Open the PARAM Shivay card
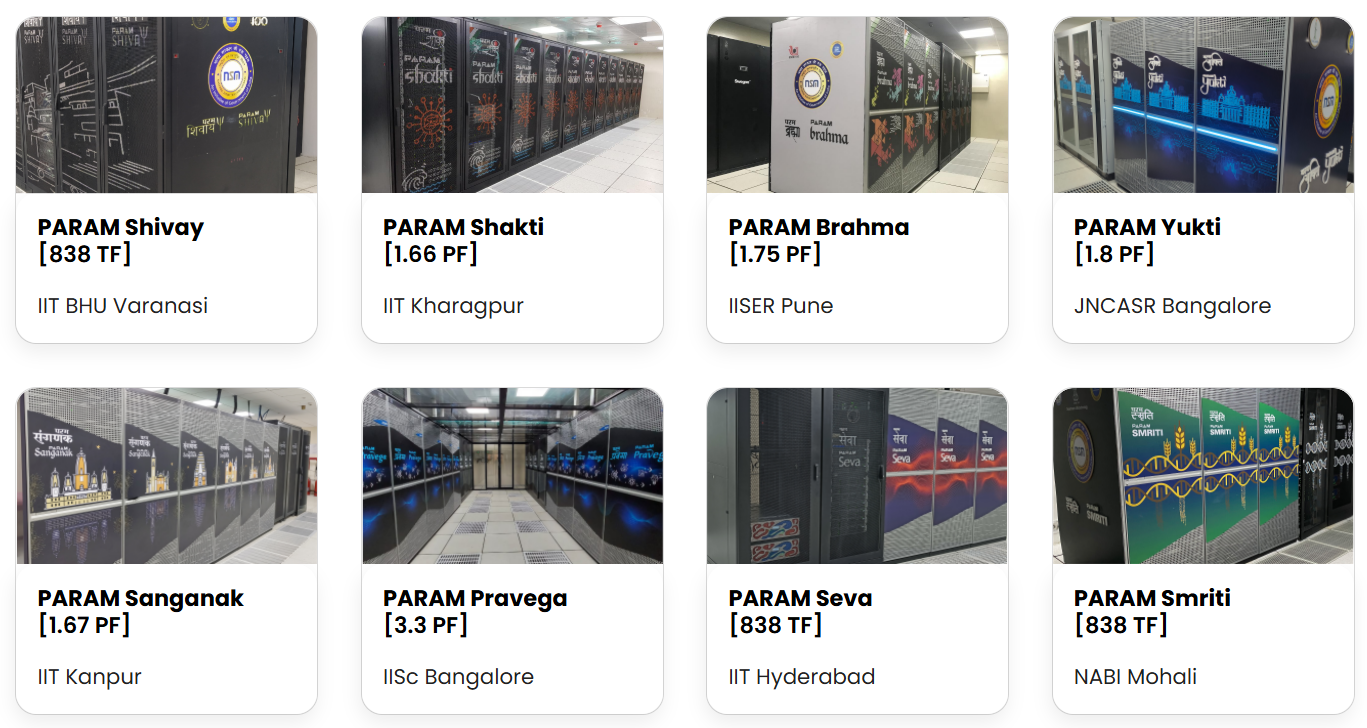 [x=166, y=180]
